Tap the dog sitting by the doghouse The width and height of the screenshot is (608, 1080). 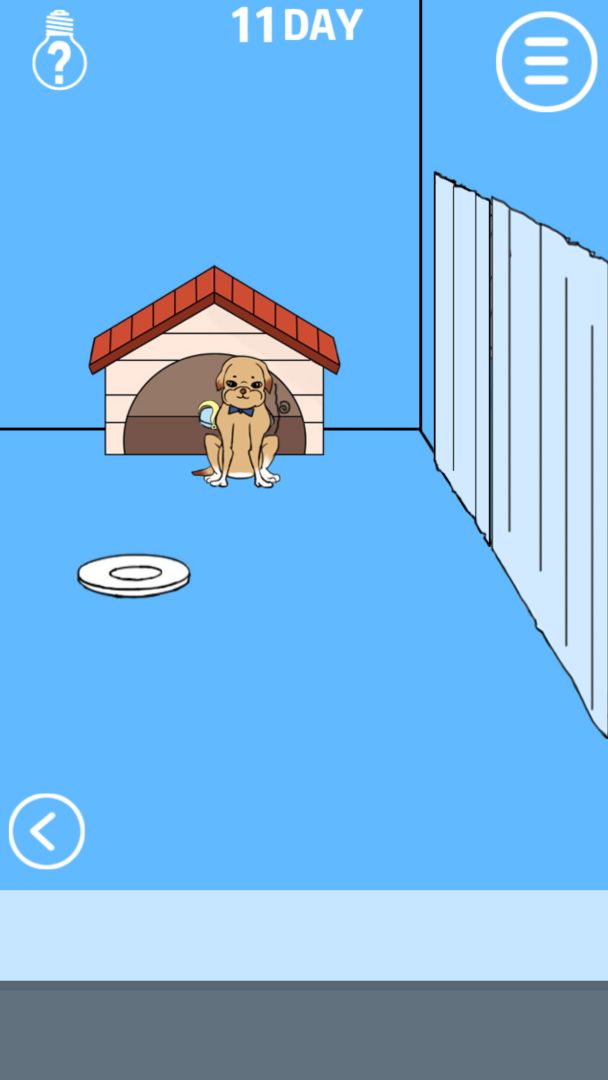[241, 422]
